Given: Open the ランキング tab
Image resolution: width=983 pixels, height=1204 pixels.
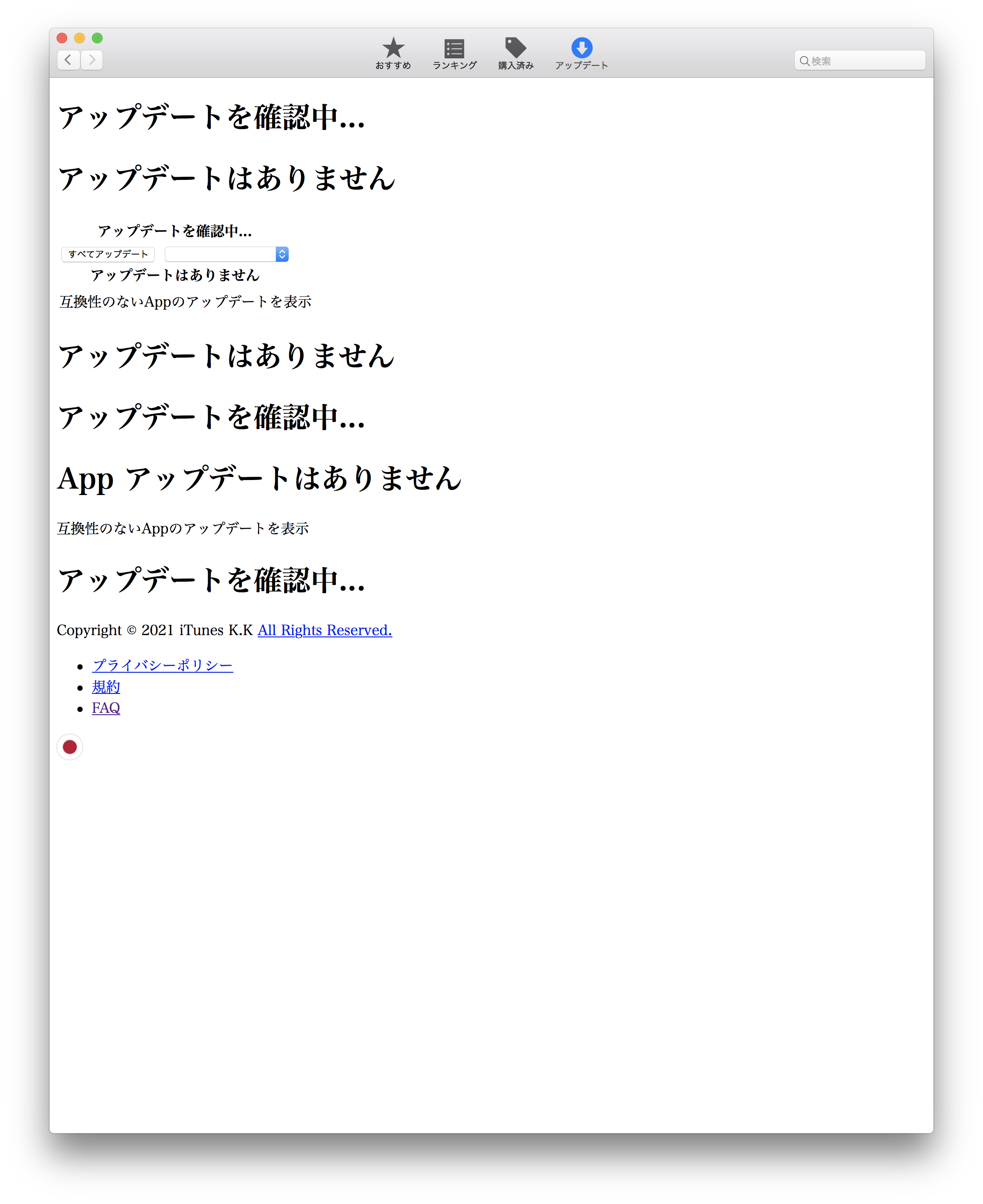Looking at the screenshot, I should pos(454,53).
